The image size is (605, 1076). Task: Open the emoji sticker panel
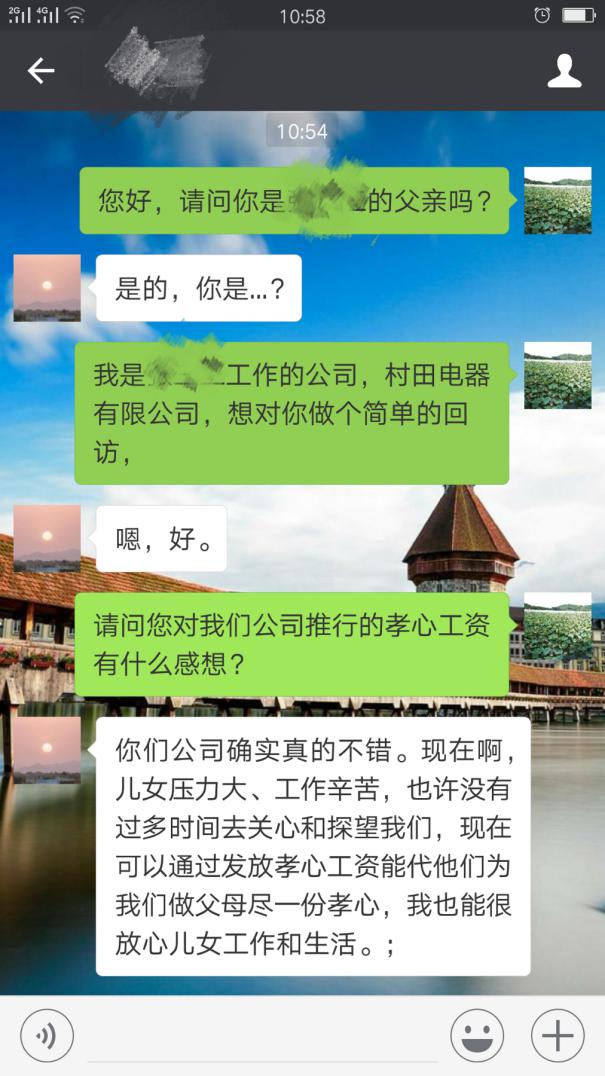coord(476,1035)
